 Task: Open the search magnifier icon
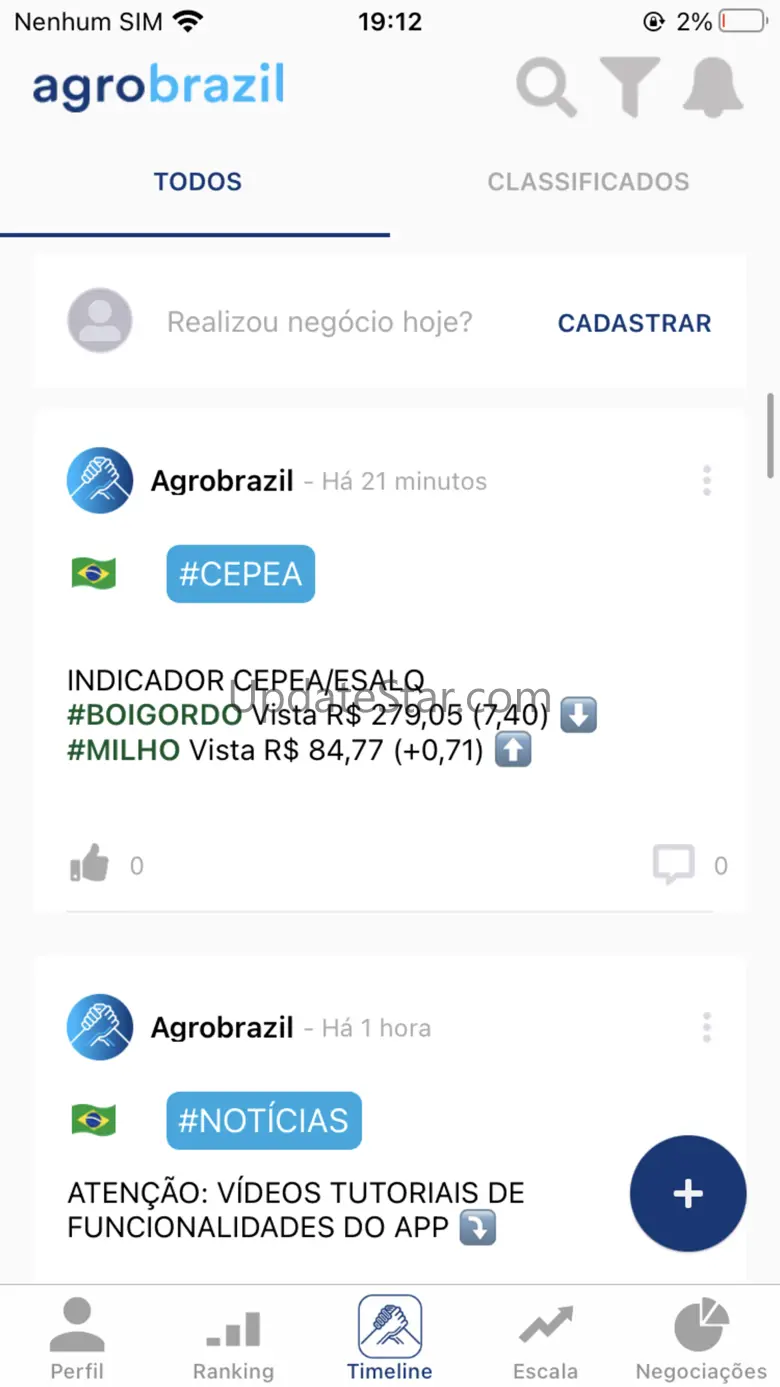pyautogui.click(x=546, y=87)
